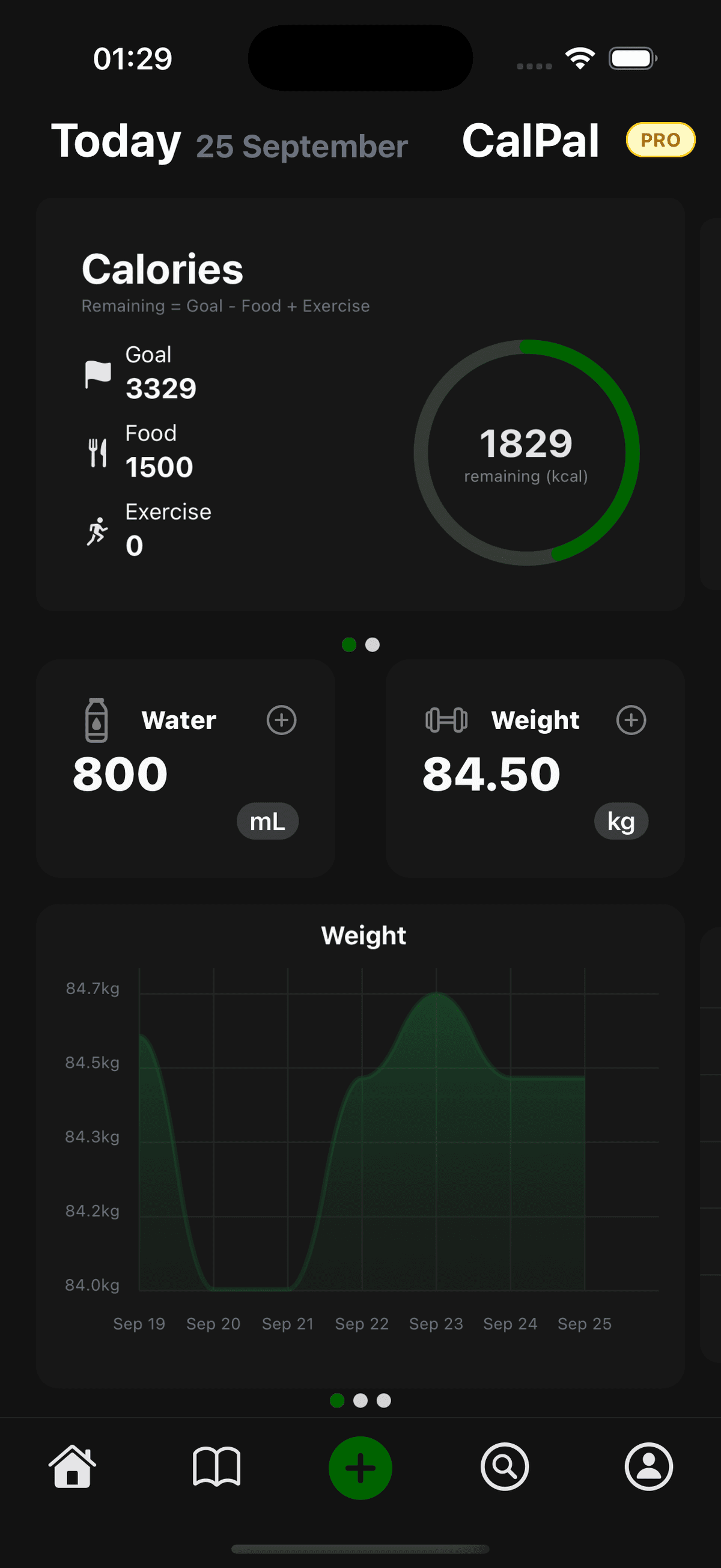The width and height of the screenshot is (721, 1568).
Task: Add water intake with the plus icon
Action: pyautogui.click(x=281, y=720)
